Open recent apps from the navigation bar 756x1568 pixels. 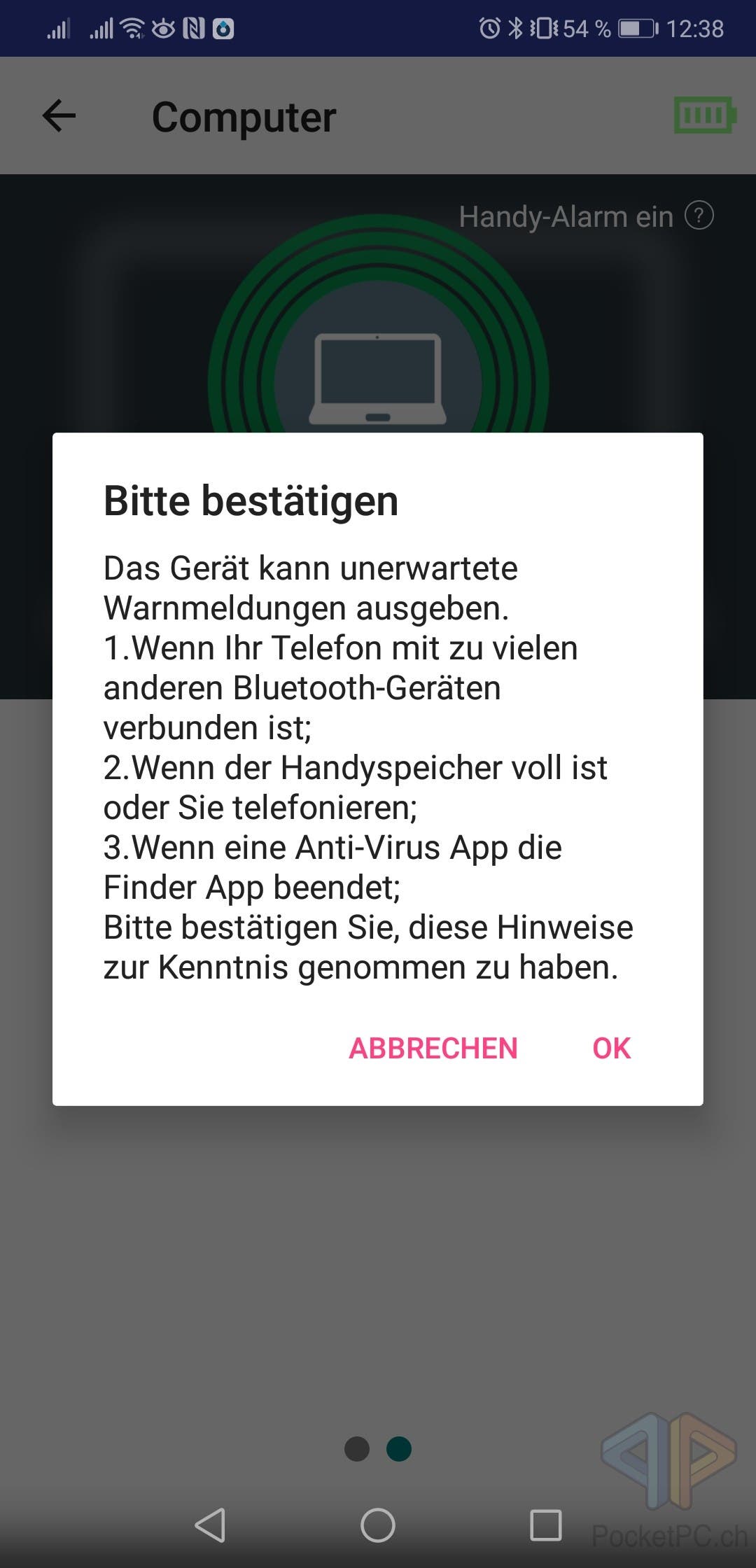pyautogui.click(x=546, y=1525)
